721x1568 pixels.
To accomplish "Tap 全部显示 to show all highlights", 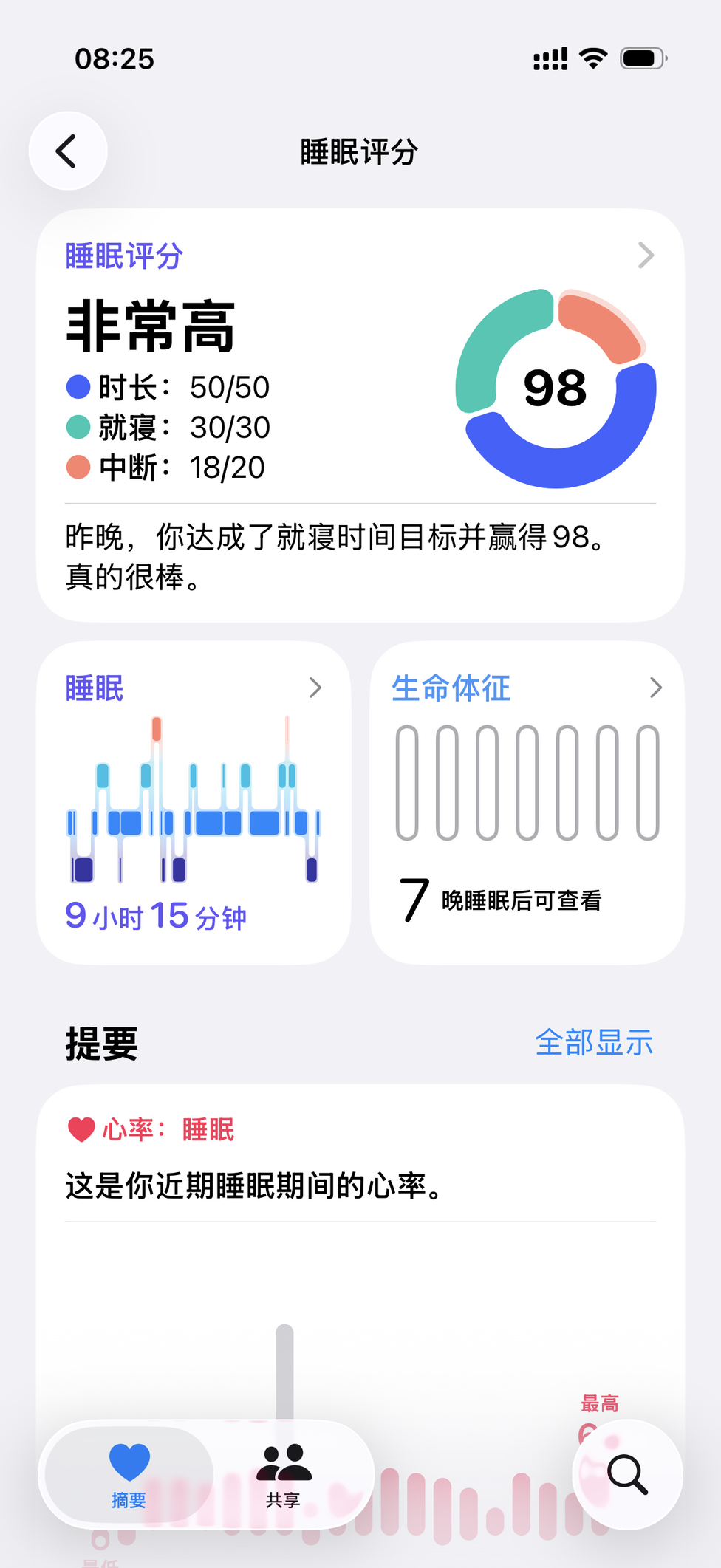I will (x=593, y=1042).
